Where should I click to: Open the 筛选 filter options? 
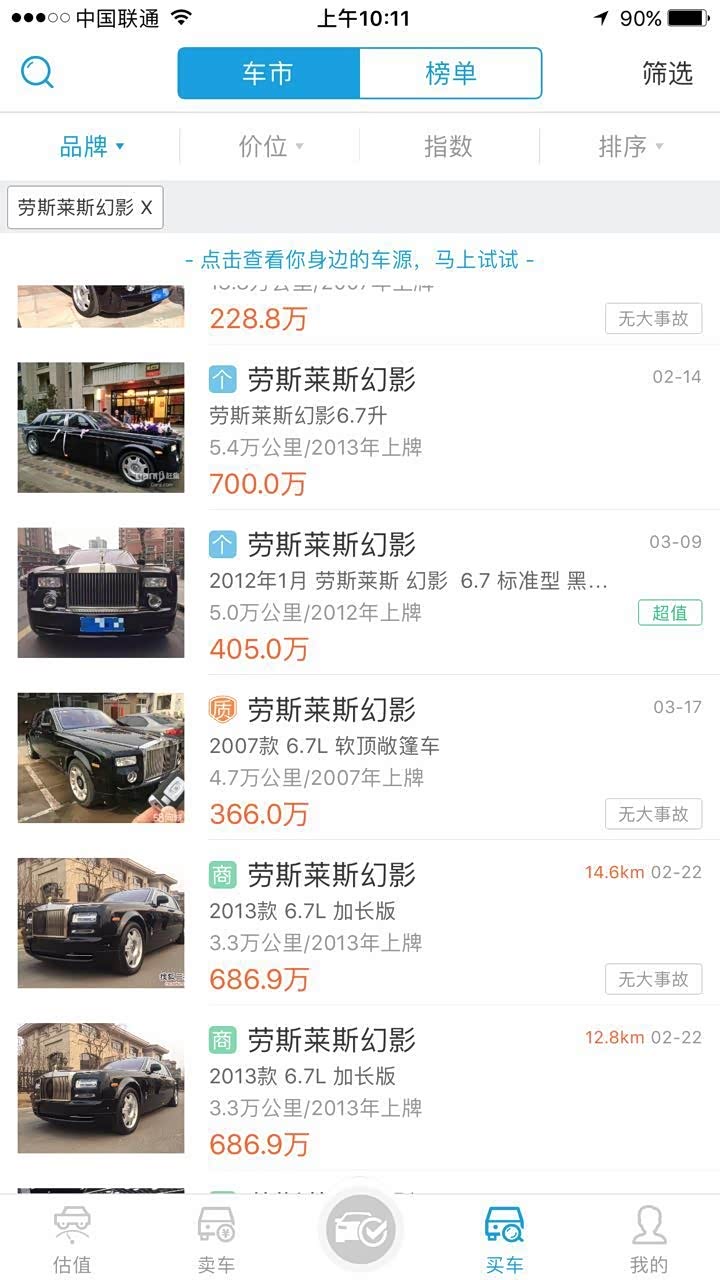(667, 73)
